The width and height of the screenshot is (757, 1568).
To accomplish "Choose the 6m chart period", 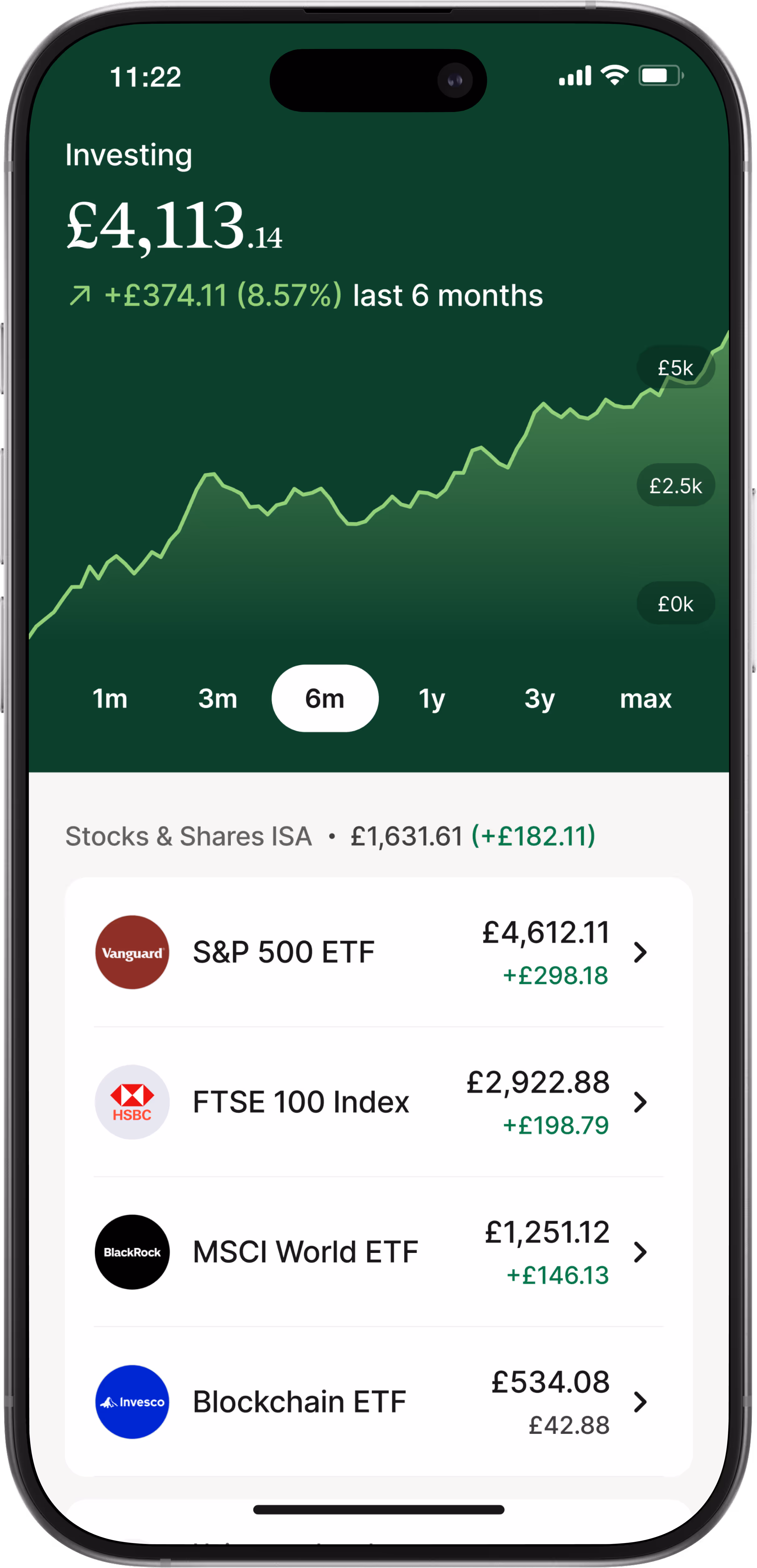I will (x=325, y=699).
